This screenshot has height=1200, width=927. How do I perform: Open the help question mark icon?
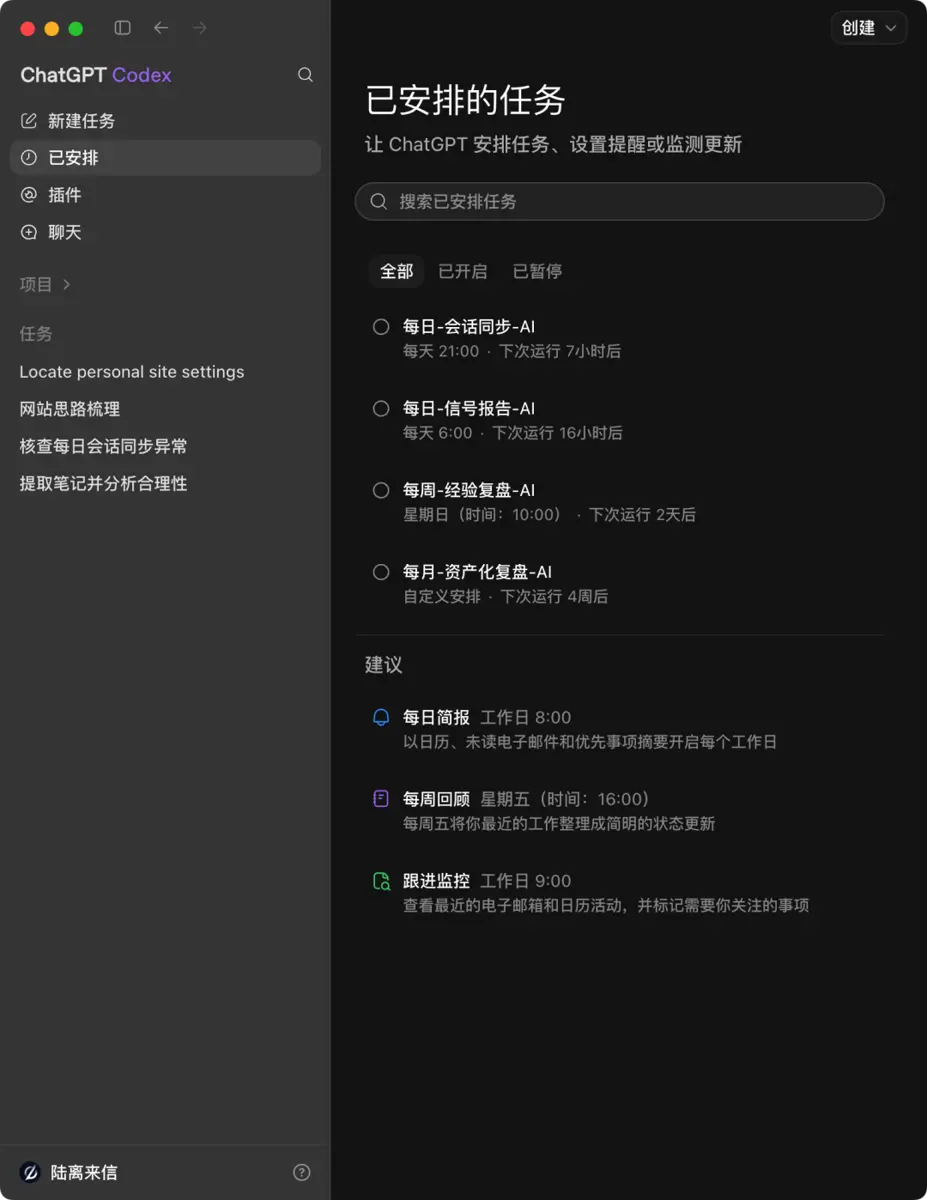point(302,1173)
